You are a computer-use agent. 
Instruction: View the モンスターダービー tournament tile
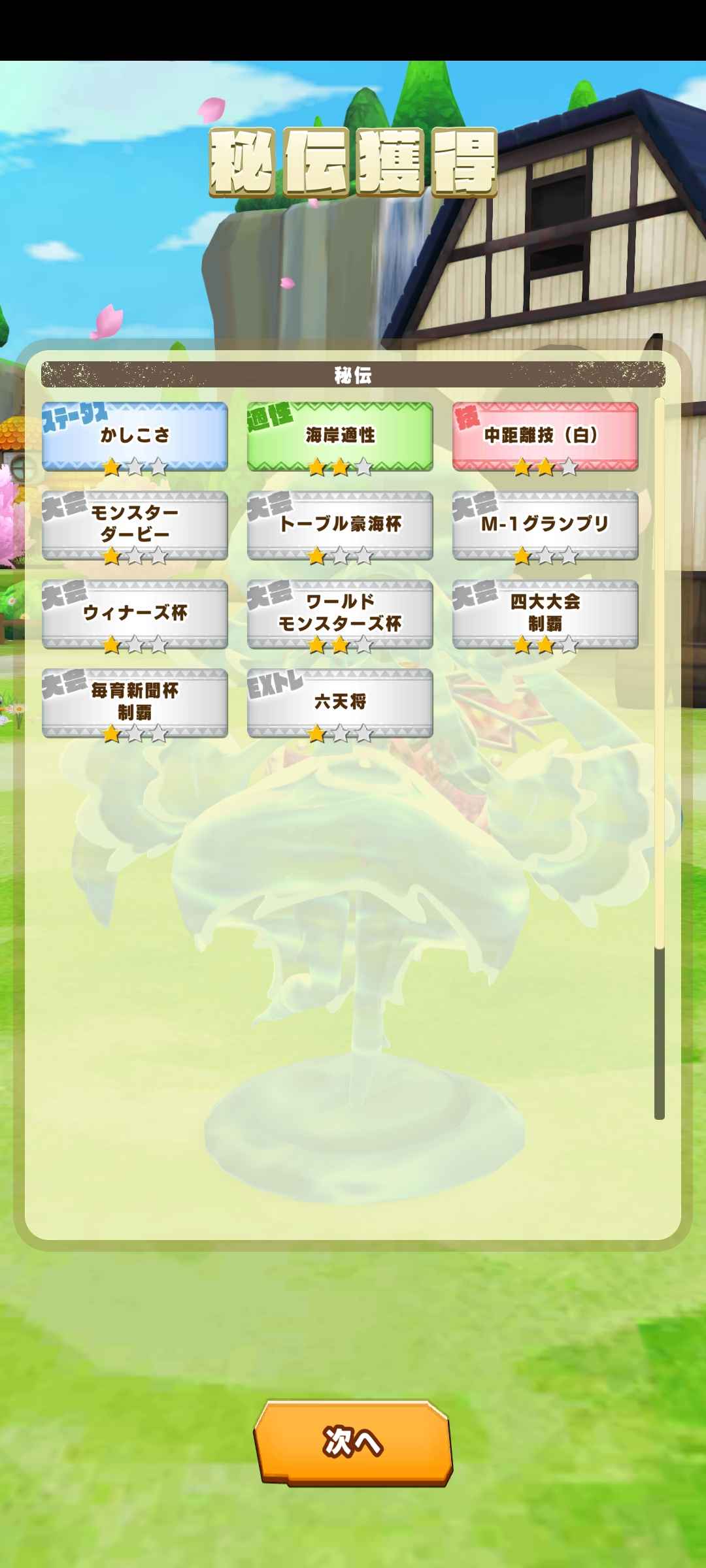coord(135,525)
